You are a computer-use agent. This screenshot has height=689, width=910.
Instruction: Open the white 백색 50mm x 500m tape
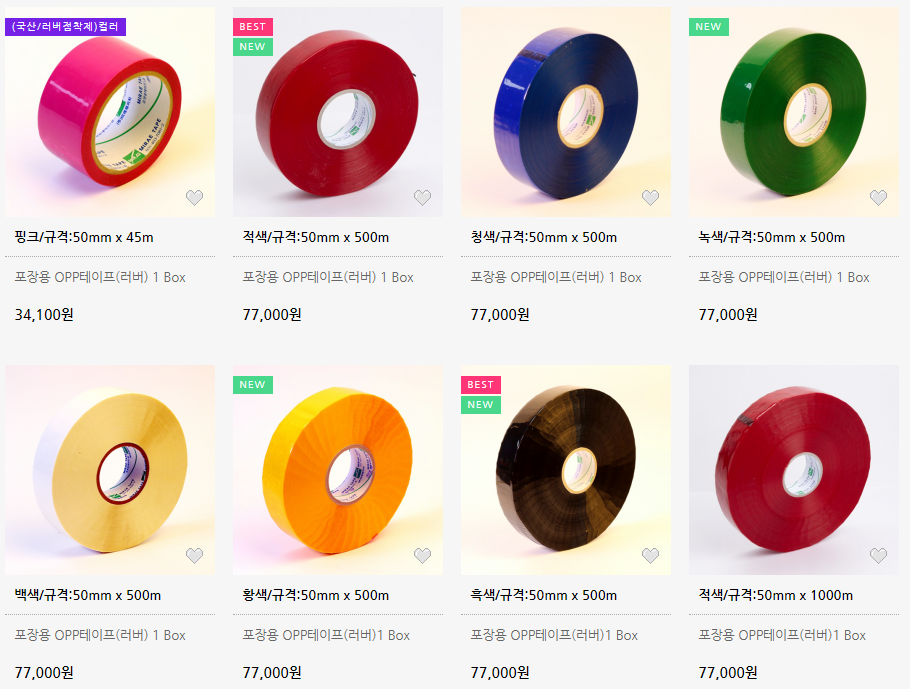[x=110, y=468]
